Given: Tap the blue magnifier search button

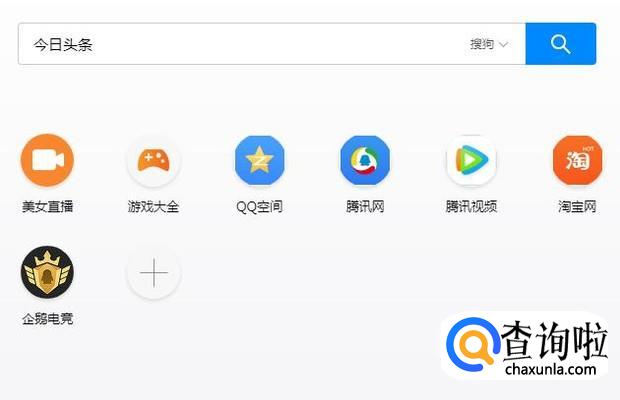Looking at the screenshot, I should (x=561, y=44).
